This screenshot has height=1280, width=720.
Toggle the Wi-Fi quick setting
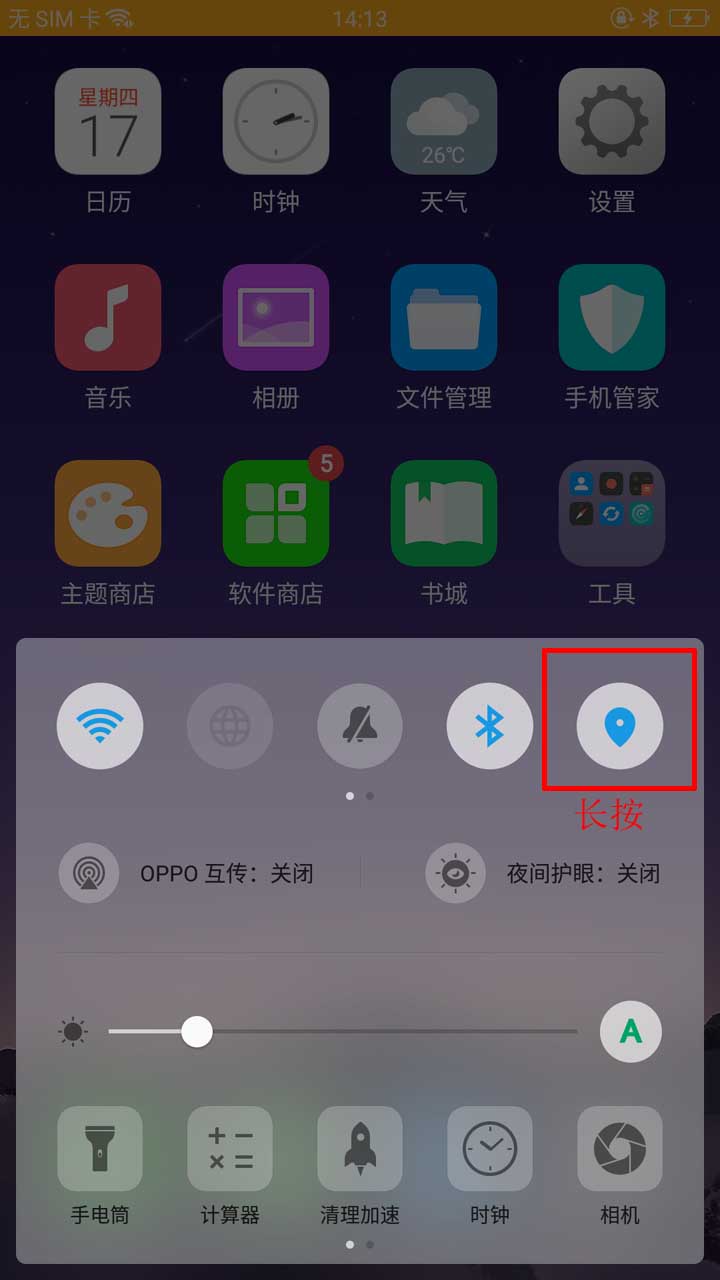[x=100, y=726]
